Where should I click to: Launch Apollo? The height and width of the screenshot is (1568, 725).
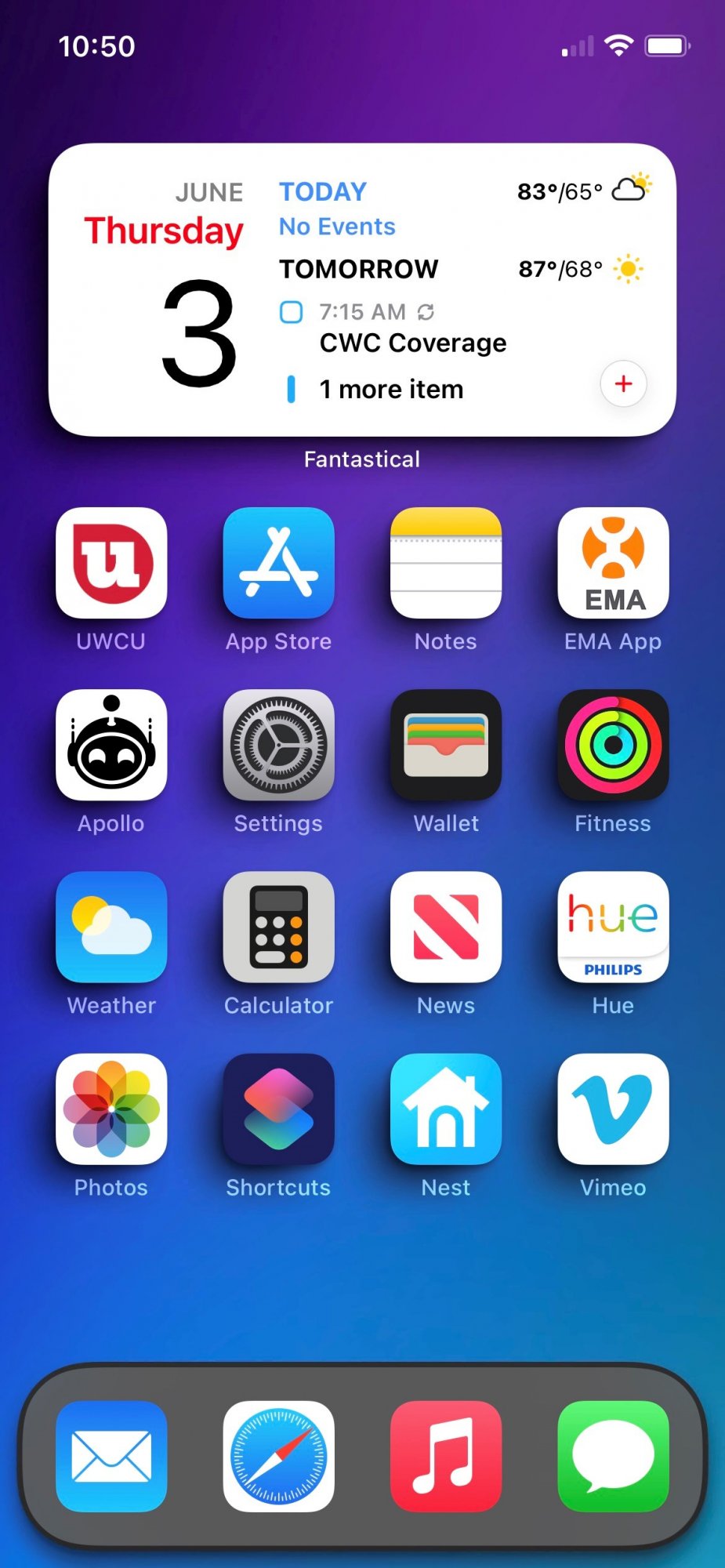click(x=111, y=745)
